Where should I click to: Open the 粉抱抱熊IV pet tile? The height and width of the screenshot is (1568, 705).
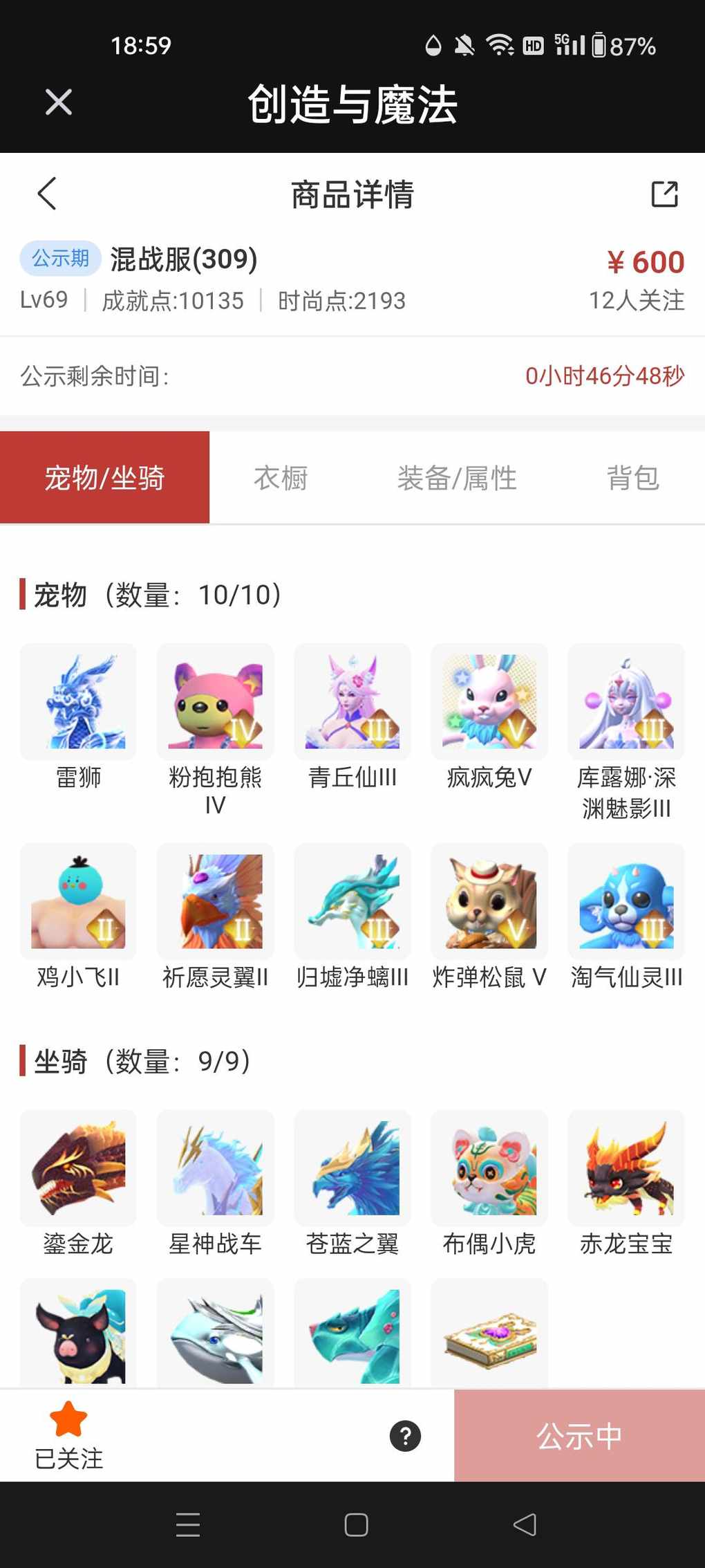215,702
